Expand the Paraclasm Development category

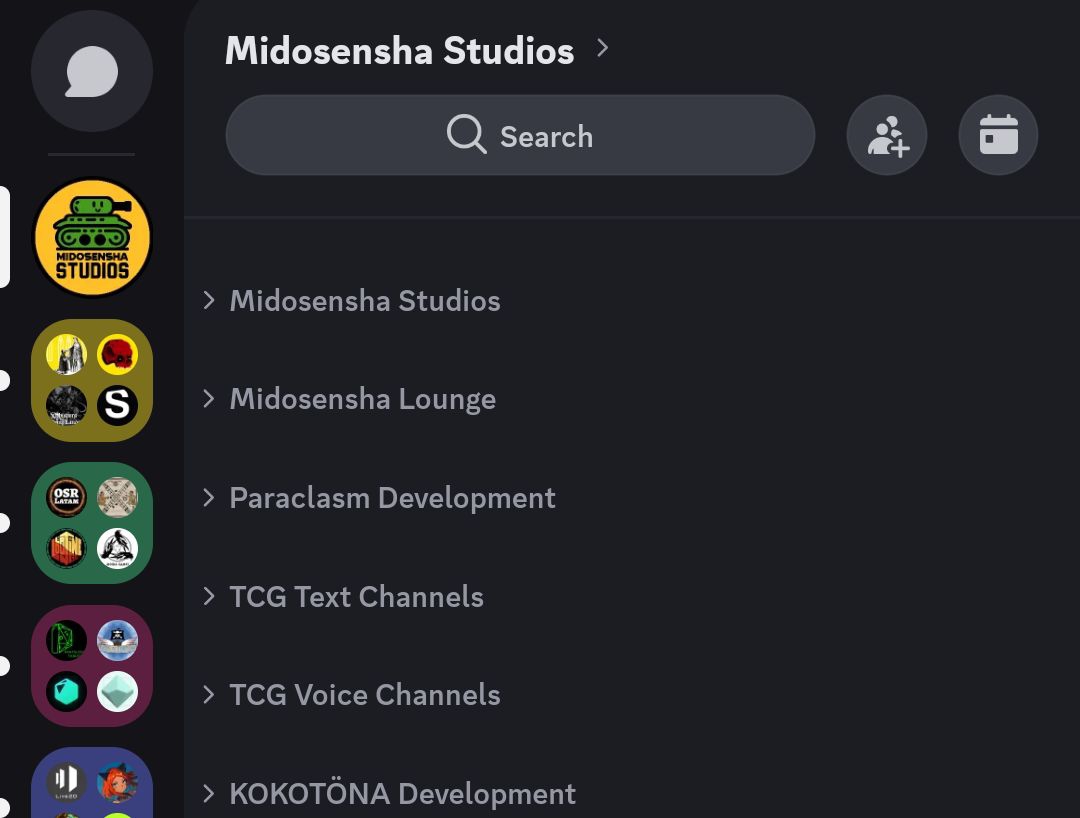coord(391,498)
